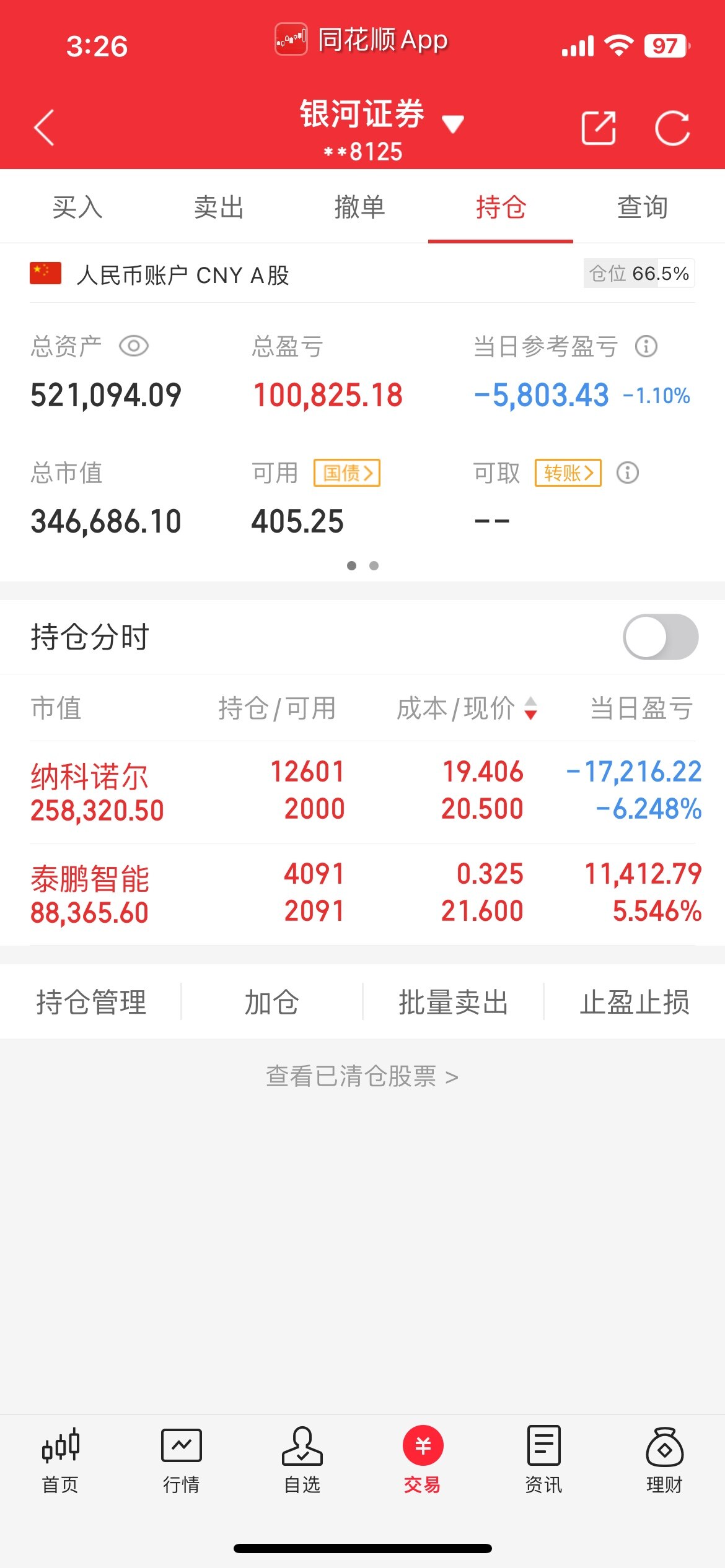Go back using the top-left arrow
This screenshot has height=1568, width=725.
[x=44, y=128]
